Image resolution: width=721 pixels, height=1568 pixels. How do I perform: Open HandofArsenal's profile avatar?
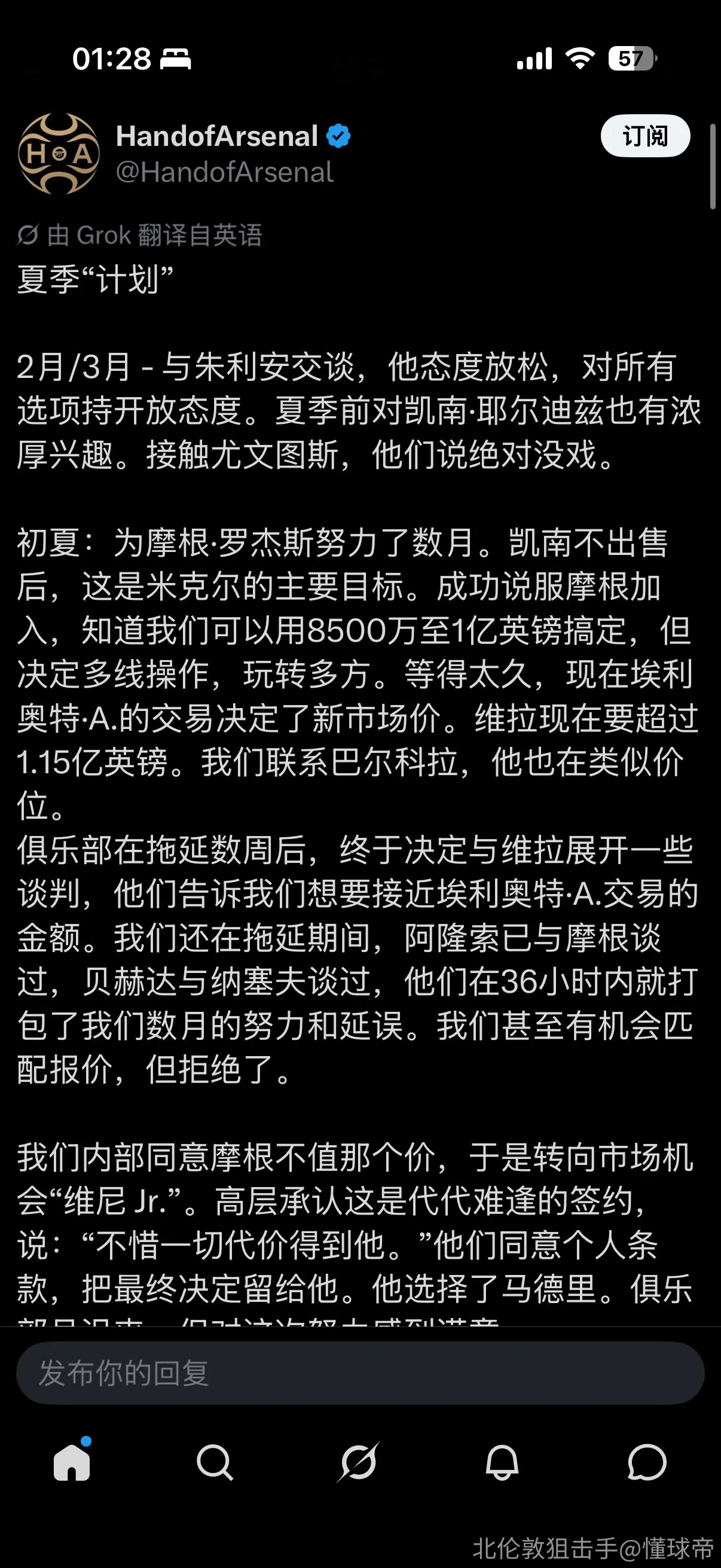(59, 153)
